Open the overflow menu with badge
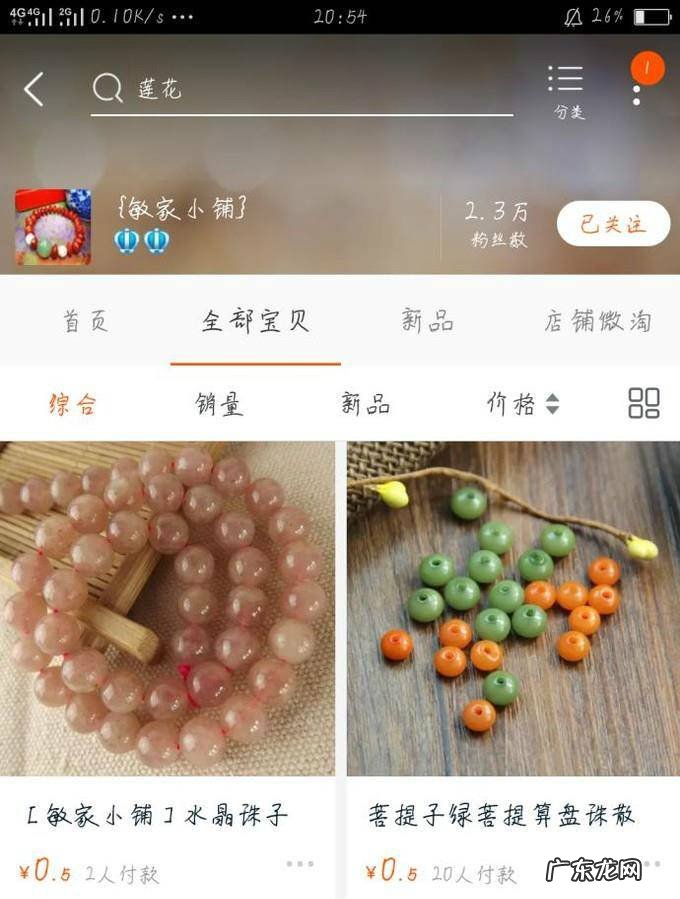Screen dimensions: 680x899 click(638, 89)
